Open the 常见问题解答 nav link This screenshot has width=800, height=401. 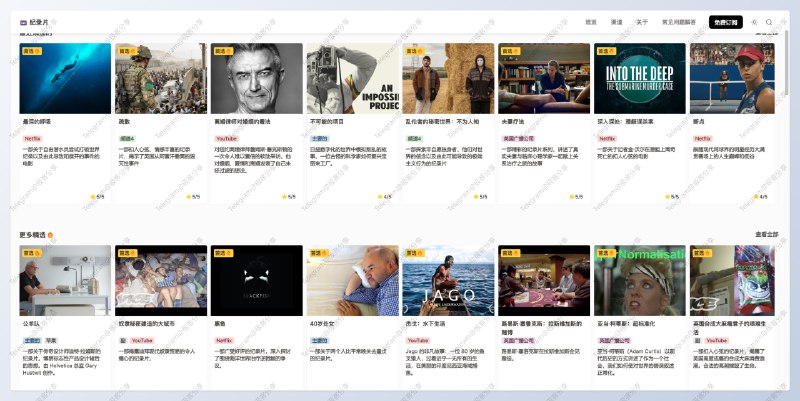tap(679, 21)
